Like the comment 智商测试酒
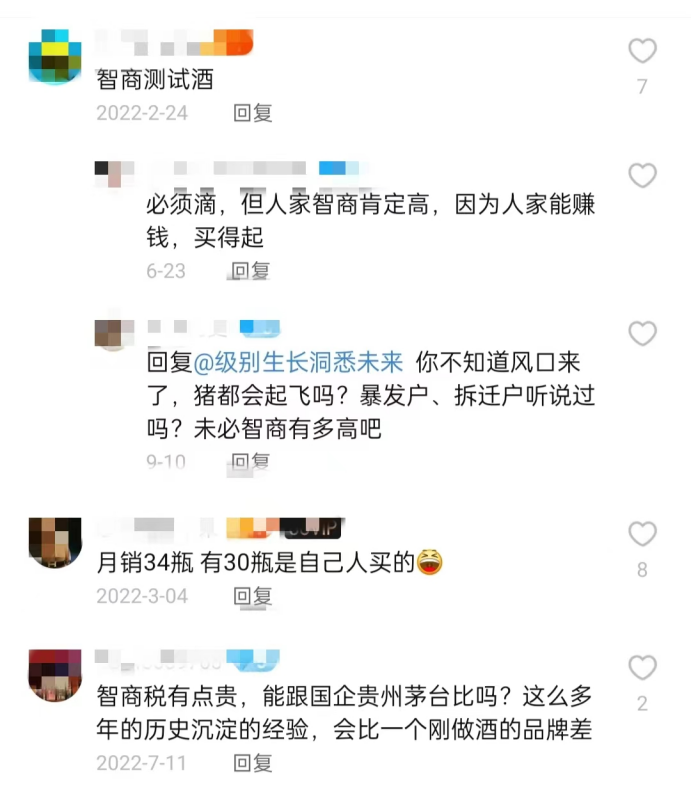The height and width of the screenshot is (799, 692). (x=642, y=51)
